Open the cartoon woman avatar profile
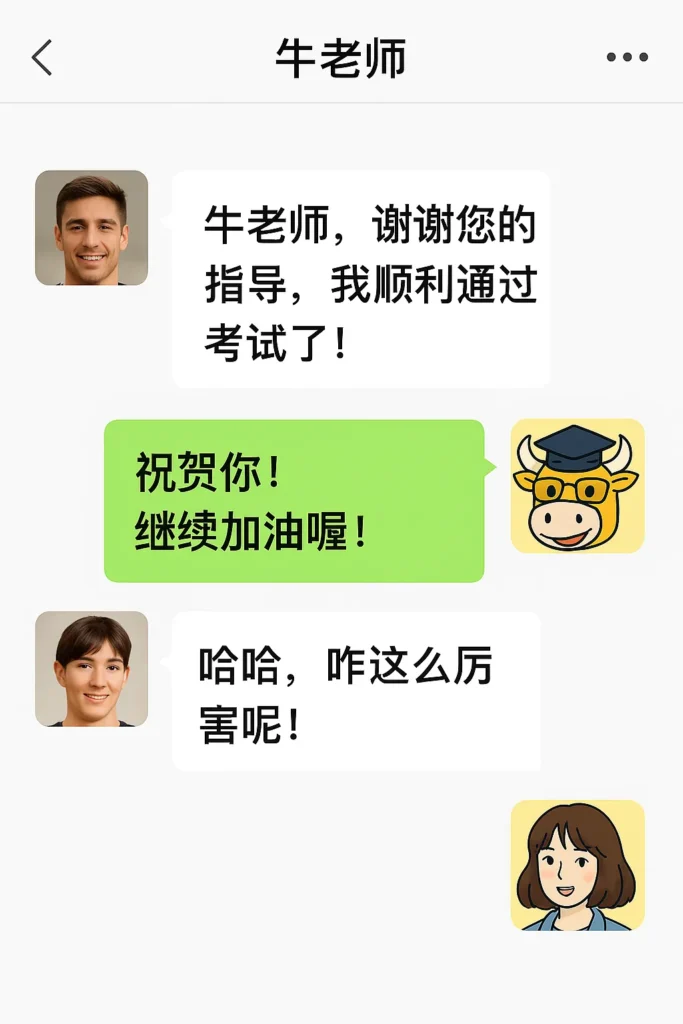 pos(577,865)
